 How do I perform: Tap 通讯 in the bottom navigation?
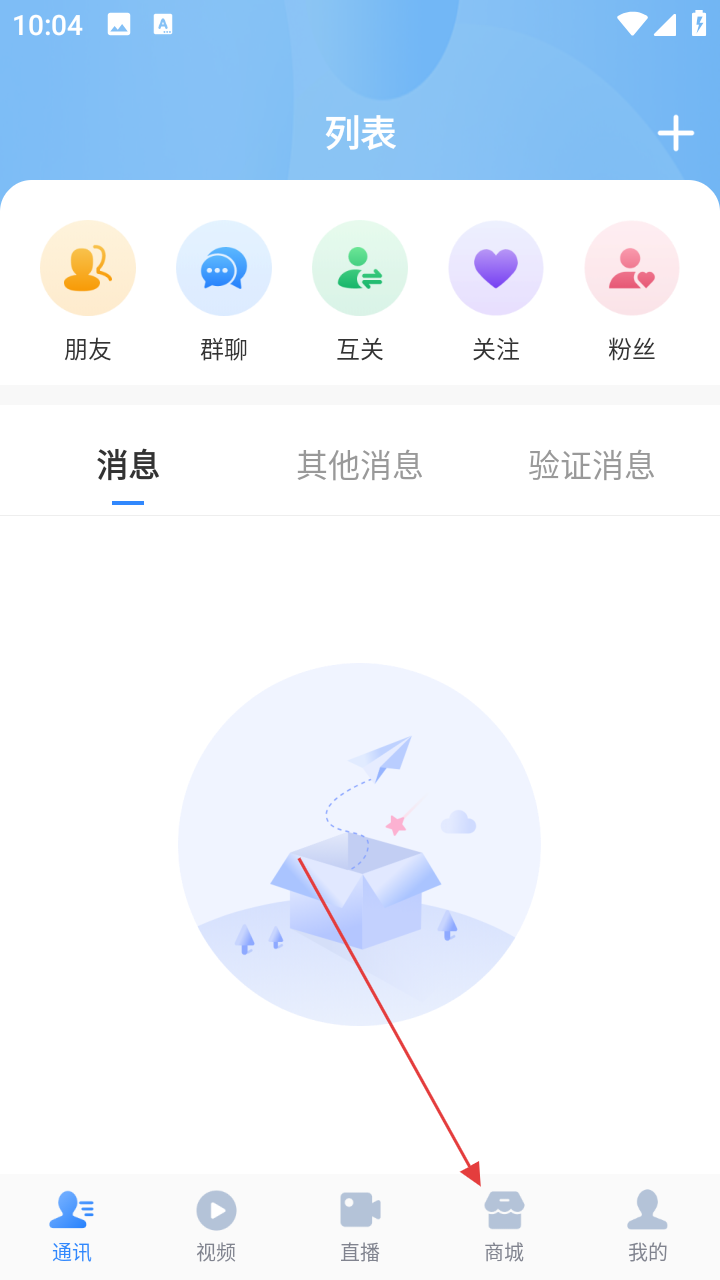point(72,1225)
